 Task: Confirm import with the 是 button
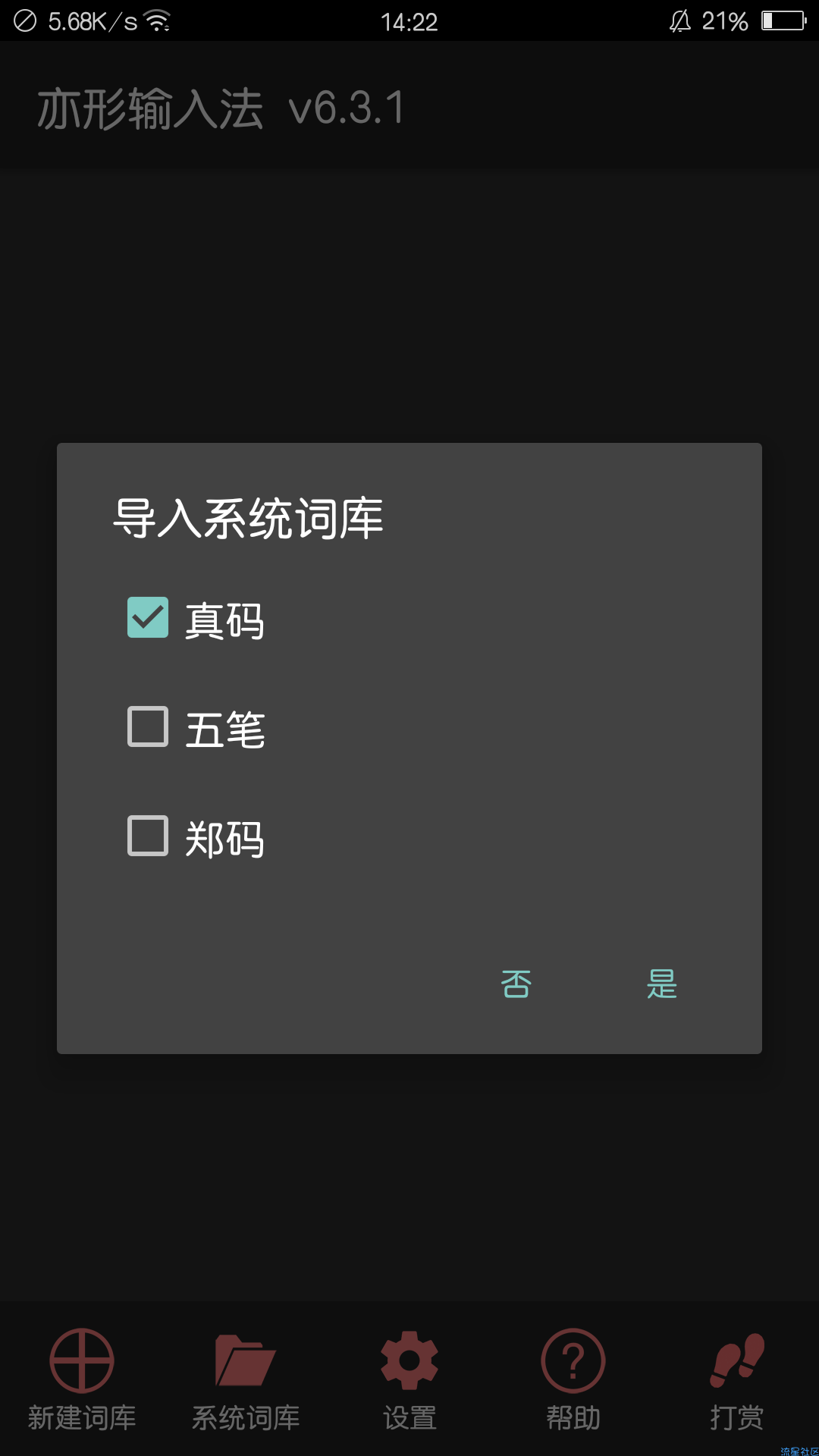(661, 984)
